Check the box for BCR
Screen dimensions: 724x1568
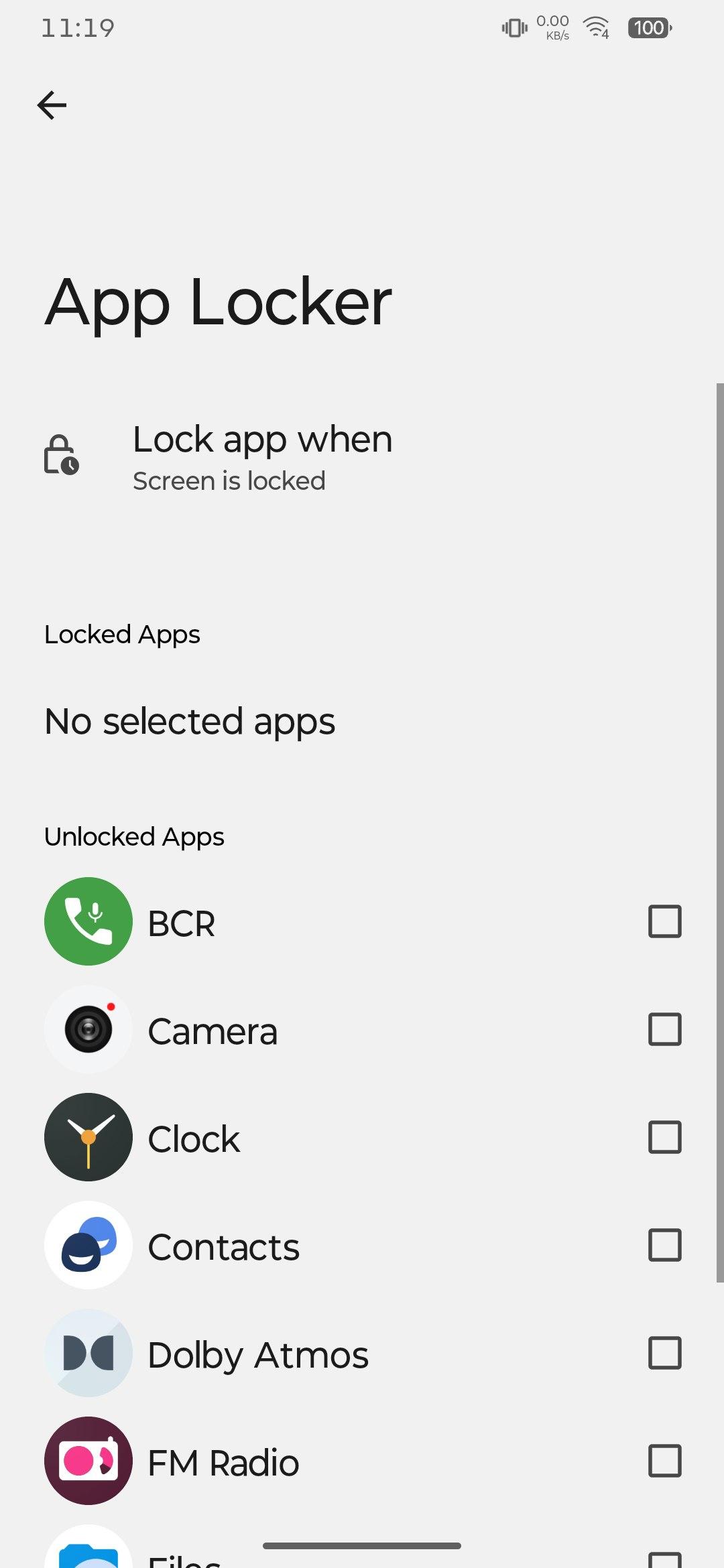[x=664, y=921]
